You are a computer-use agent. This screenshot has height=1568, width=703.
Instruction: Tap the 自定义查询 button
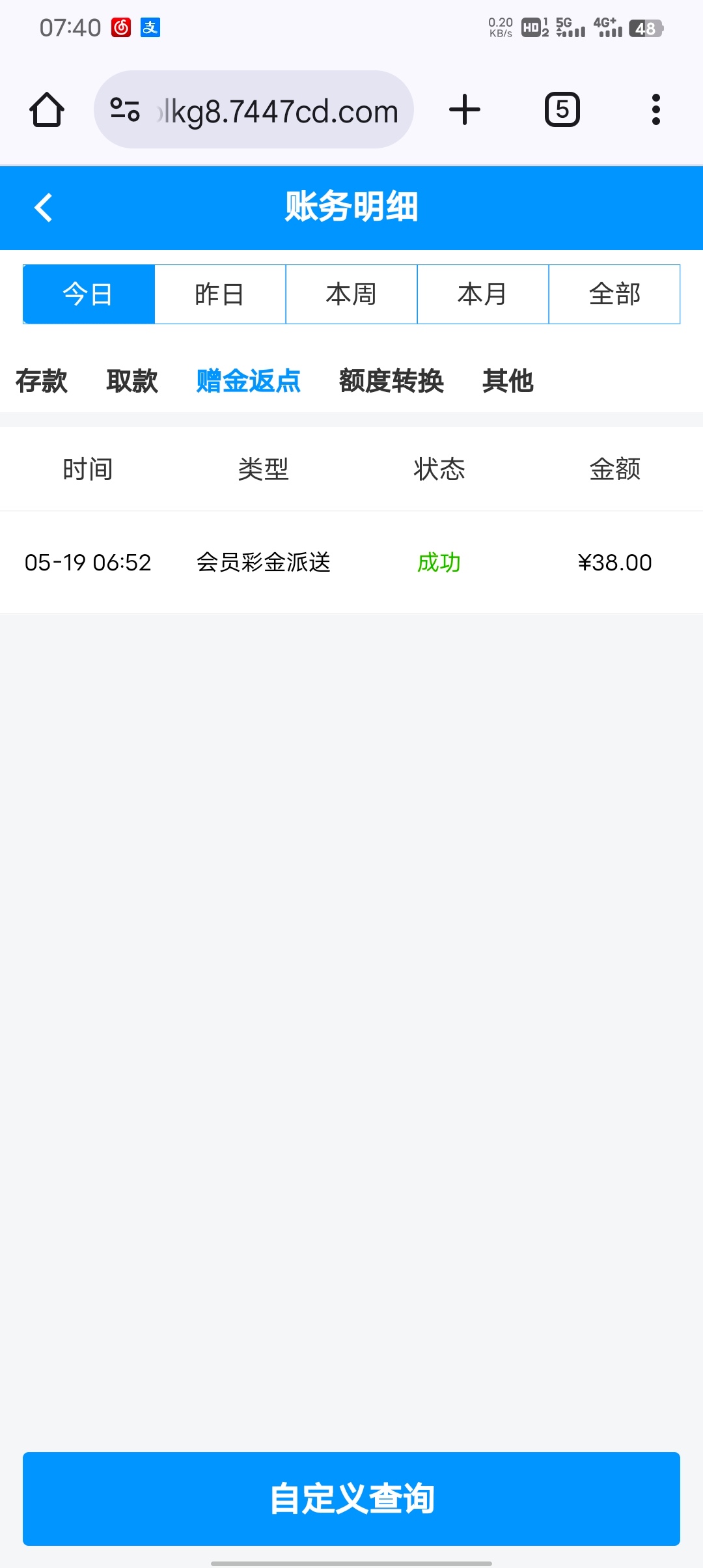351,1499
